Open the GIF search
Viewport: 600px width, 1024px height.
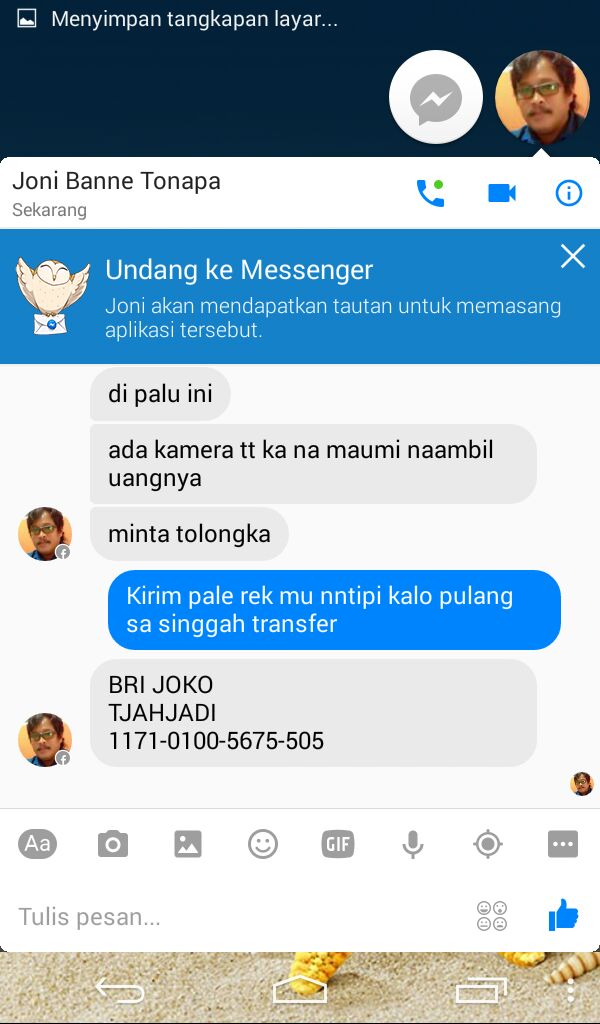[x=338, y=844]
